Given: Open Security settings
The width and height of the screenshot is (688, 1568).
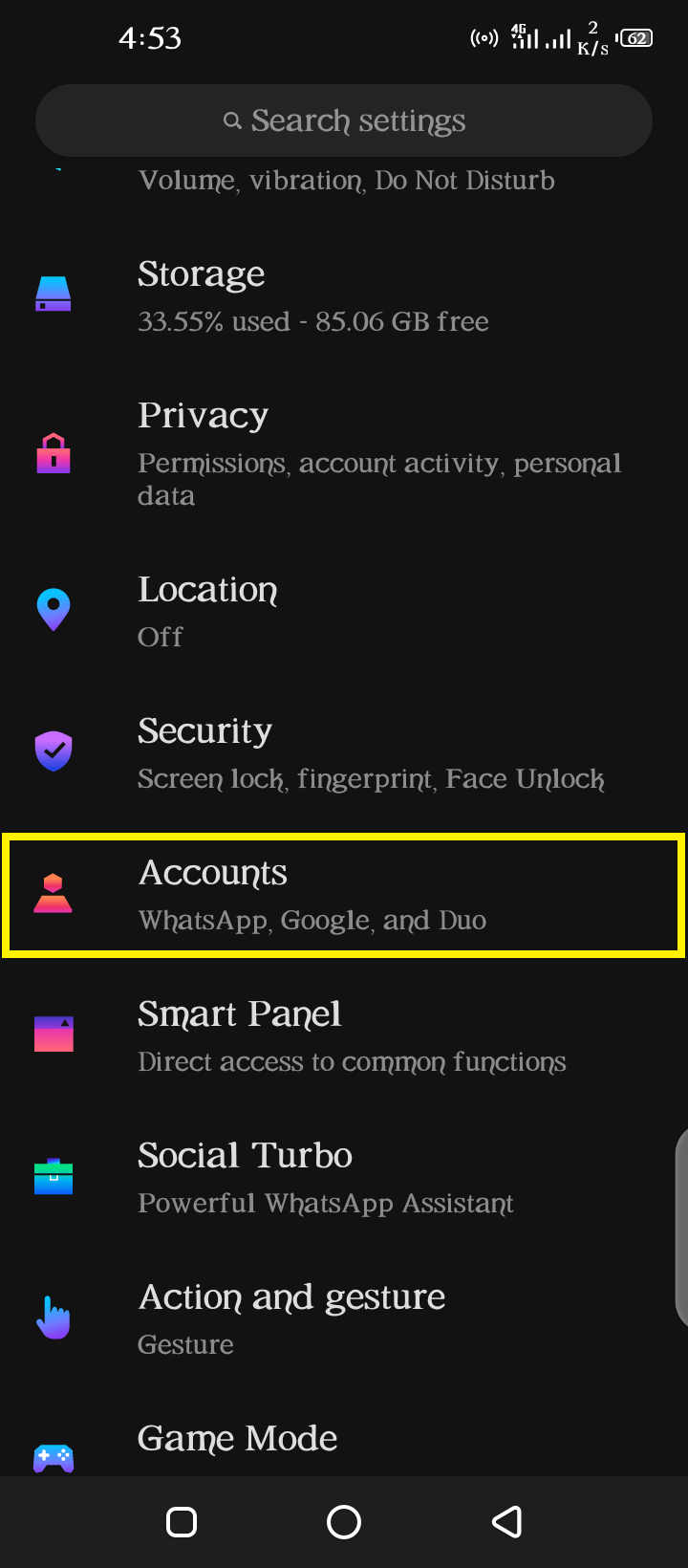Looking at the screenshot, I should (344, 753).
